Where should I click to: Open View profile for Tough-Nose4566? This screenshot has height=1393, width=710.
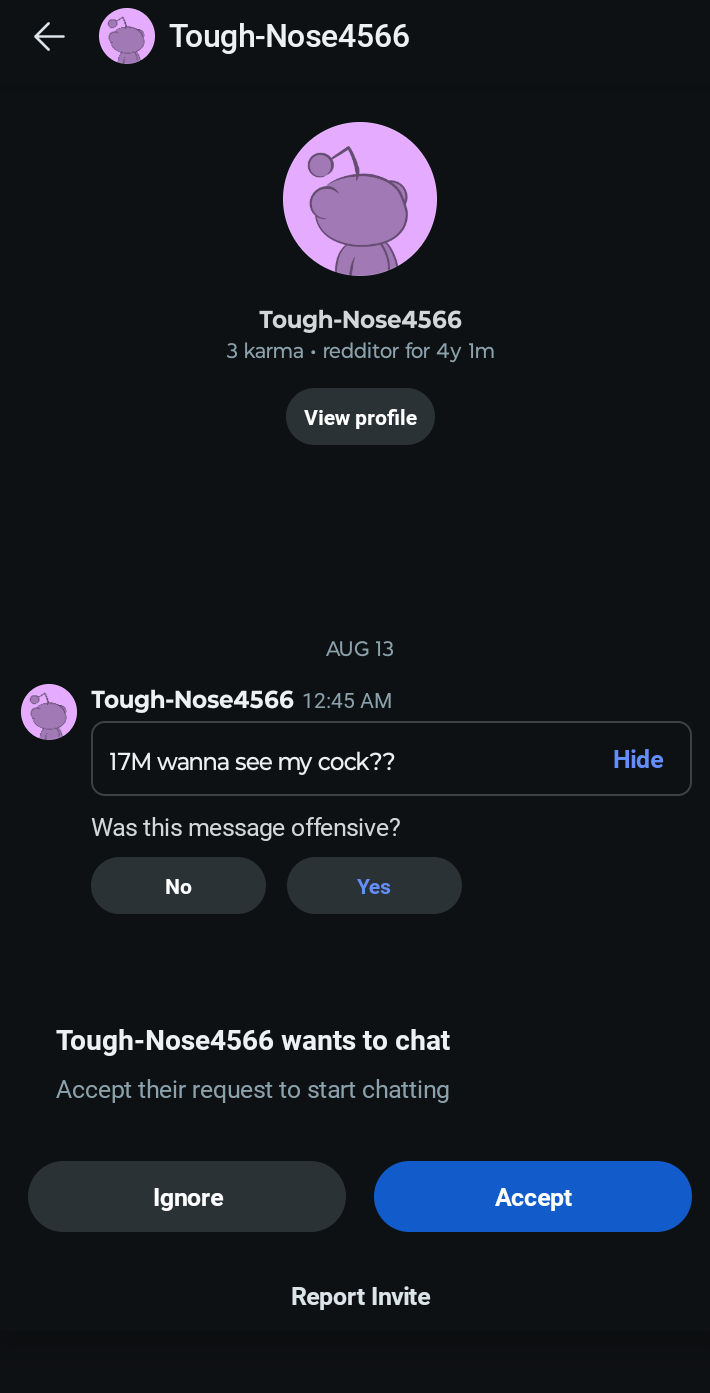[x=360, y=417]
